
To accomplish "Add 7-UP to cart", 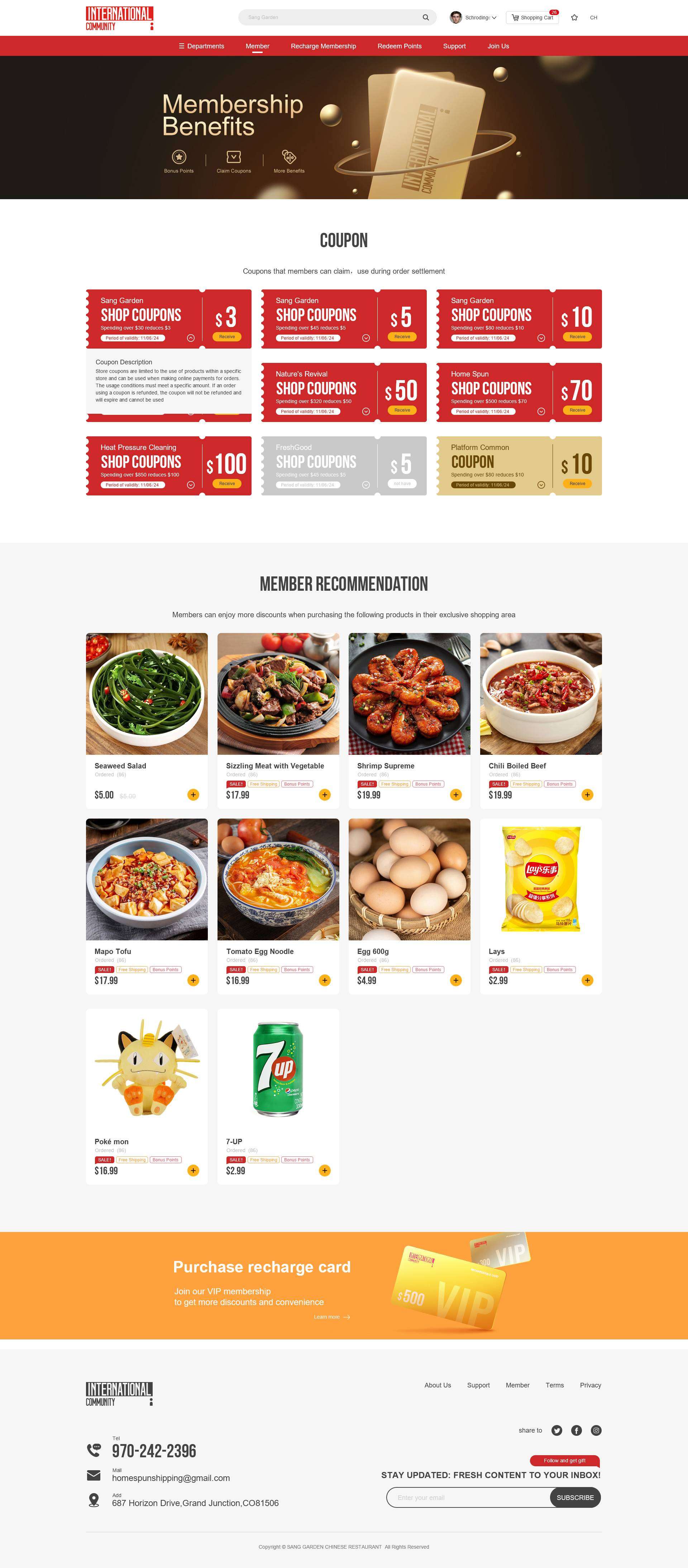I will 325,1170.
